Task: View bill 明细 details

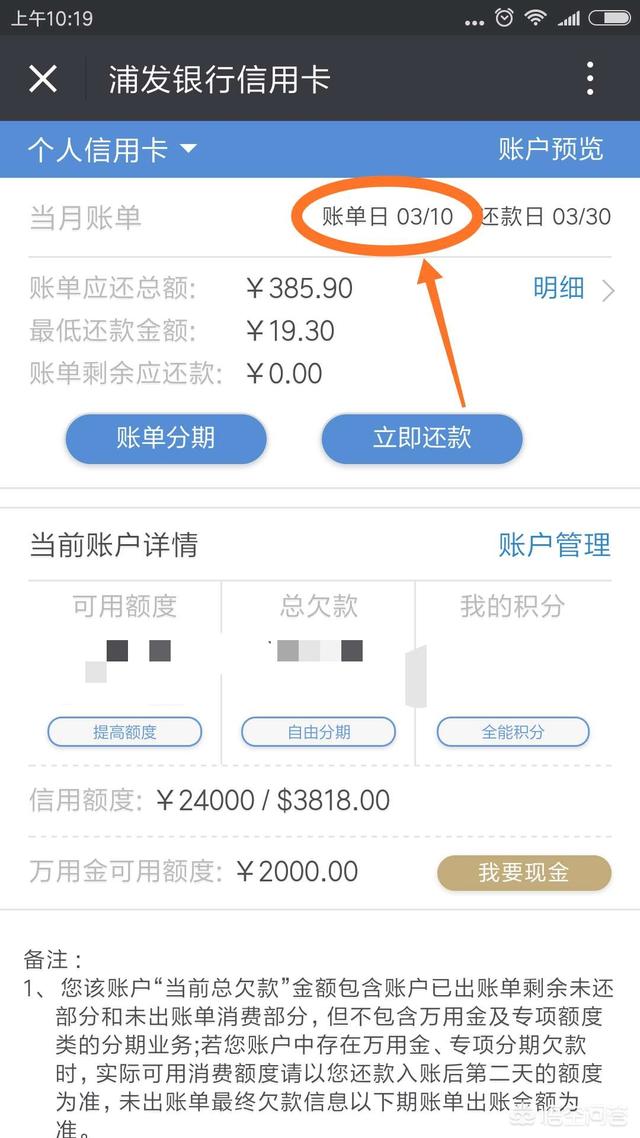Action: point(571,289)
